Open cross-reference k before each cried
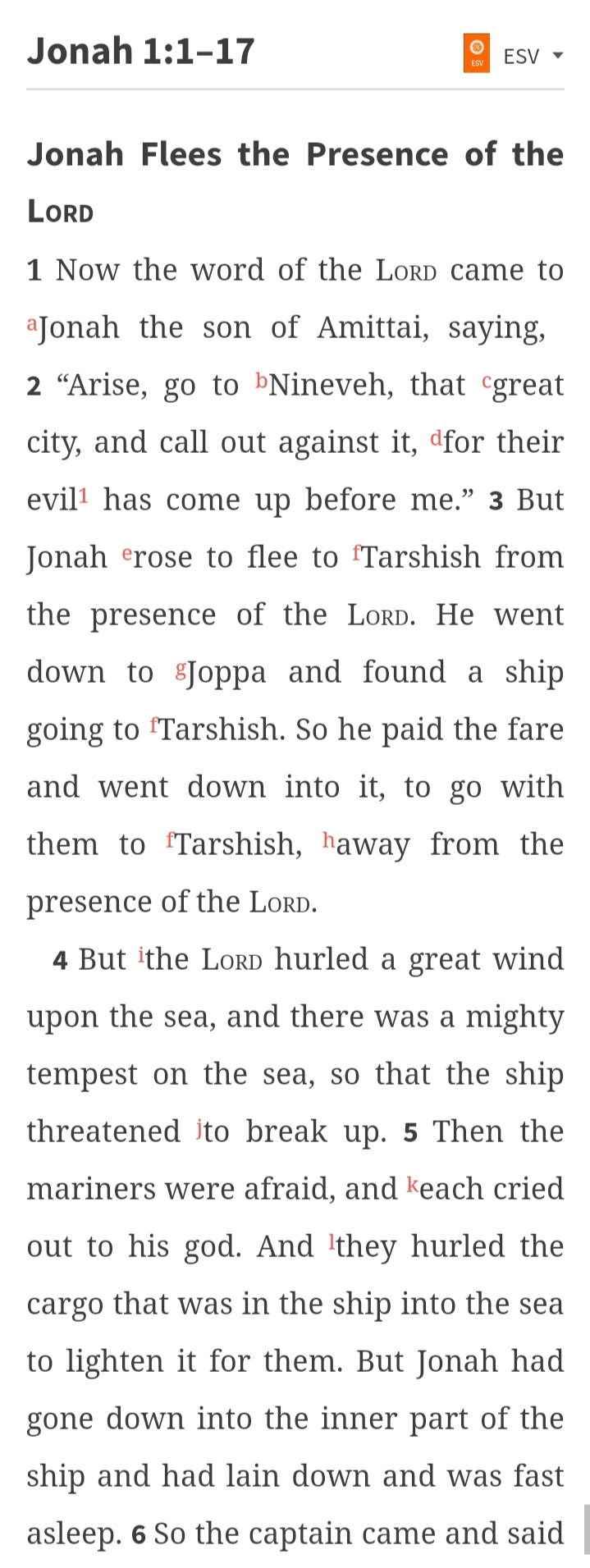This screenshot has height=1568, width=590. 413,1184
